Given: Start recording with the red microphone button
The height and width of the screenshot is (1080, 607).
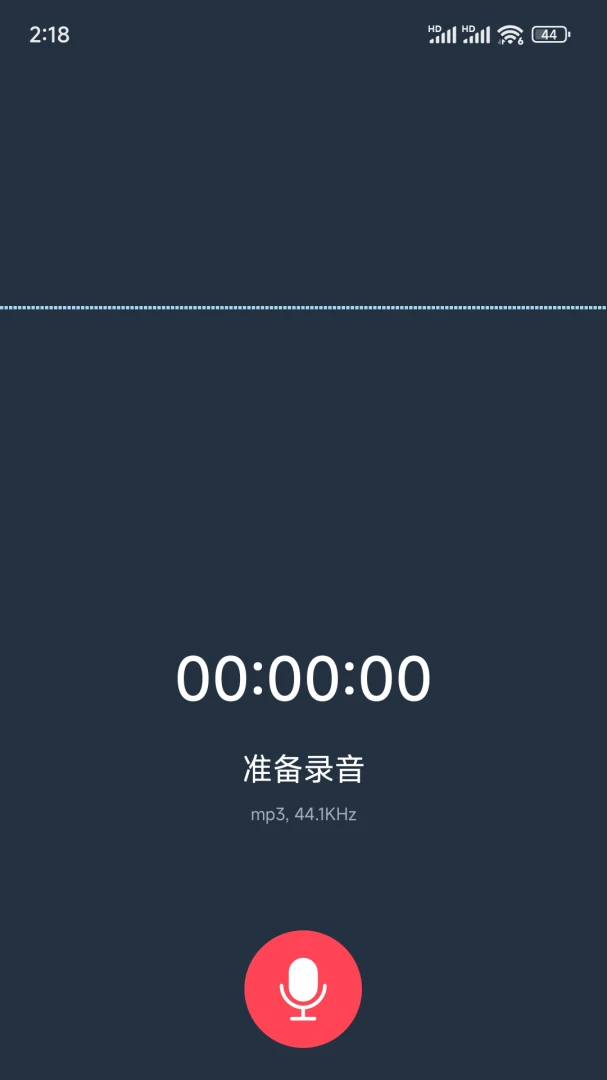Looking at the screenshot, I should tap(303, 988).
